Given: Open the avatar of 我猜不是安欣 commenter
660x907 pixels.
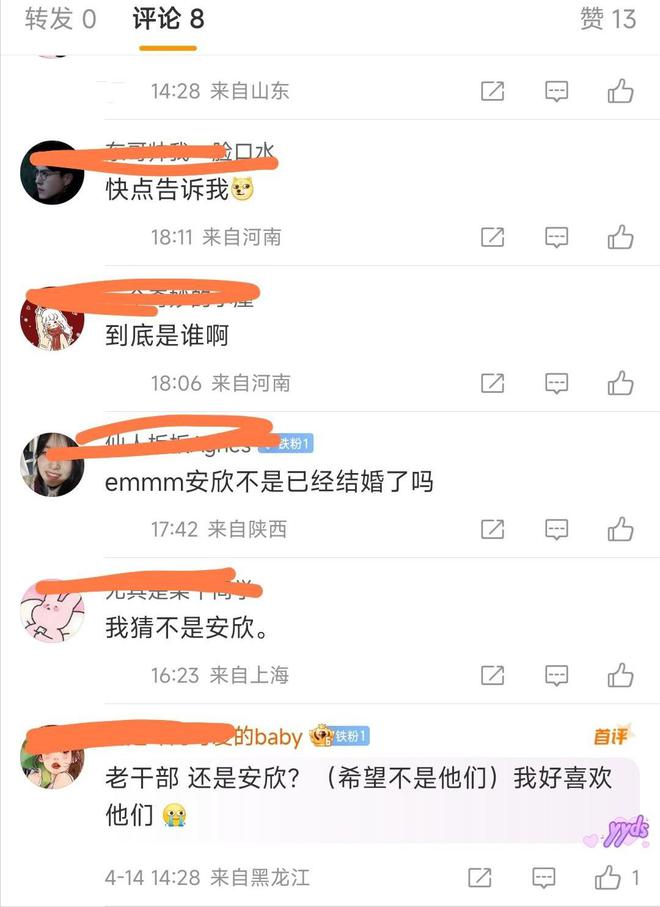Looking at the screenshot, I should 52,611.
